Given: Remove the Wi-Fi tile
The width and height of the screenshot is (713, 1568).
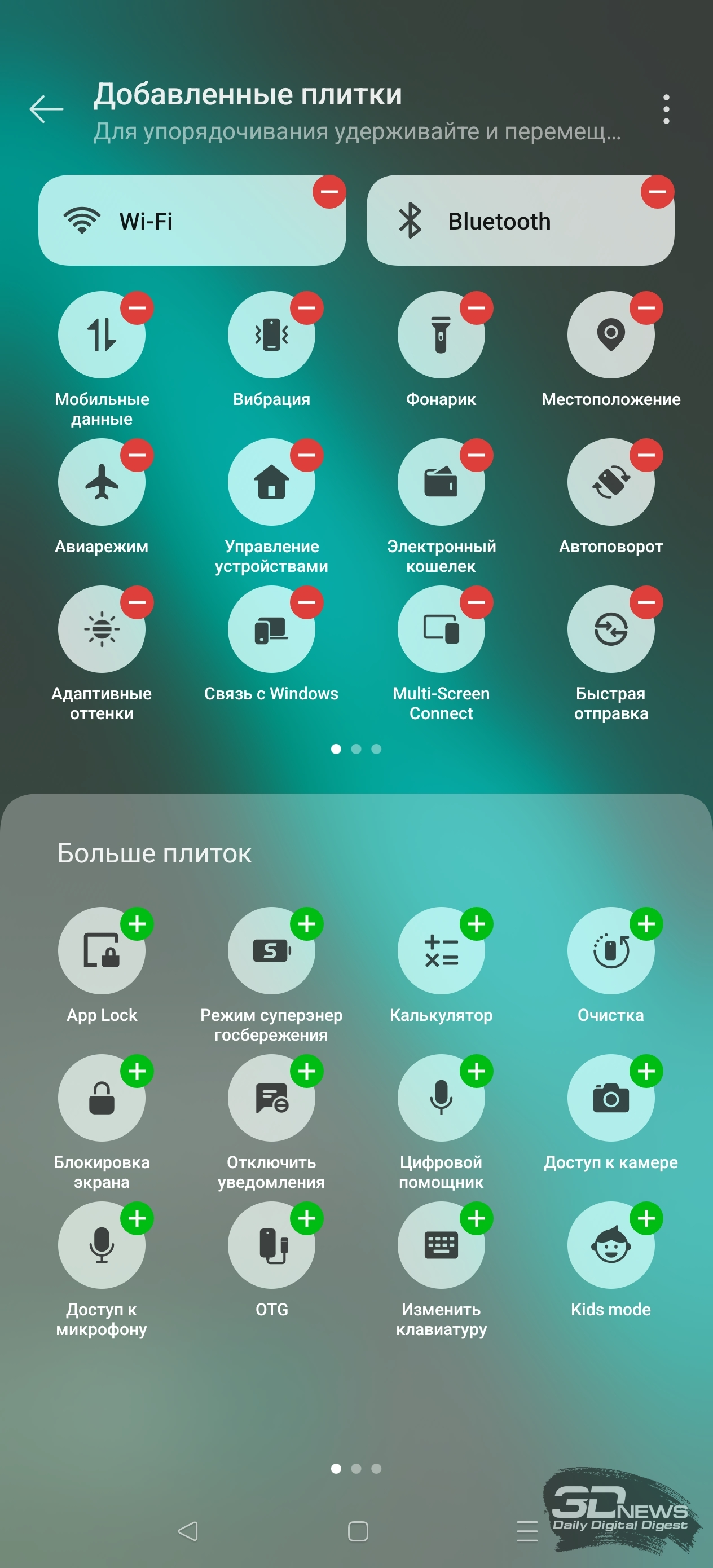Looking at the screenshot, I should [329, 192].
